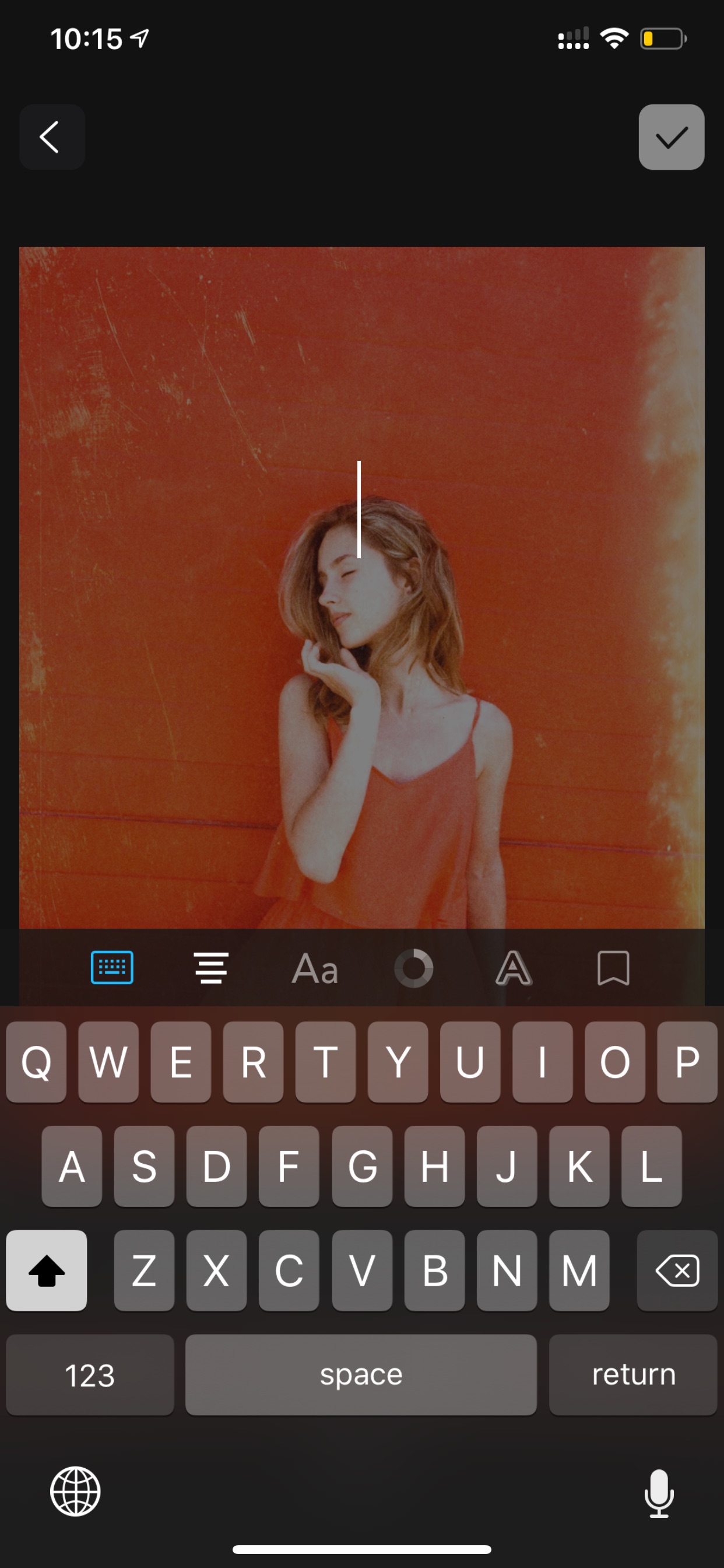This screenshot has width=724, height=1568.
Task: Open text alignment options
Action: click(211, 968)
